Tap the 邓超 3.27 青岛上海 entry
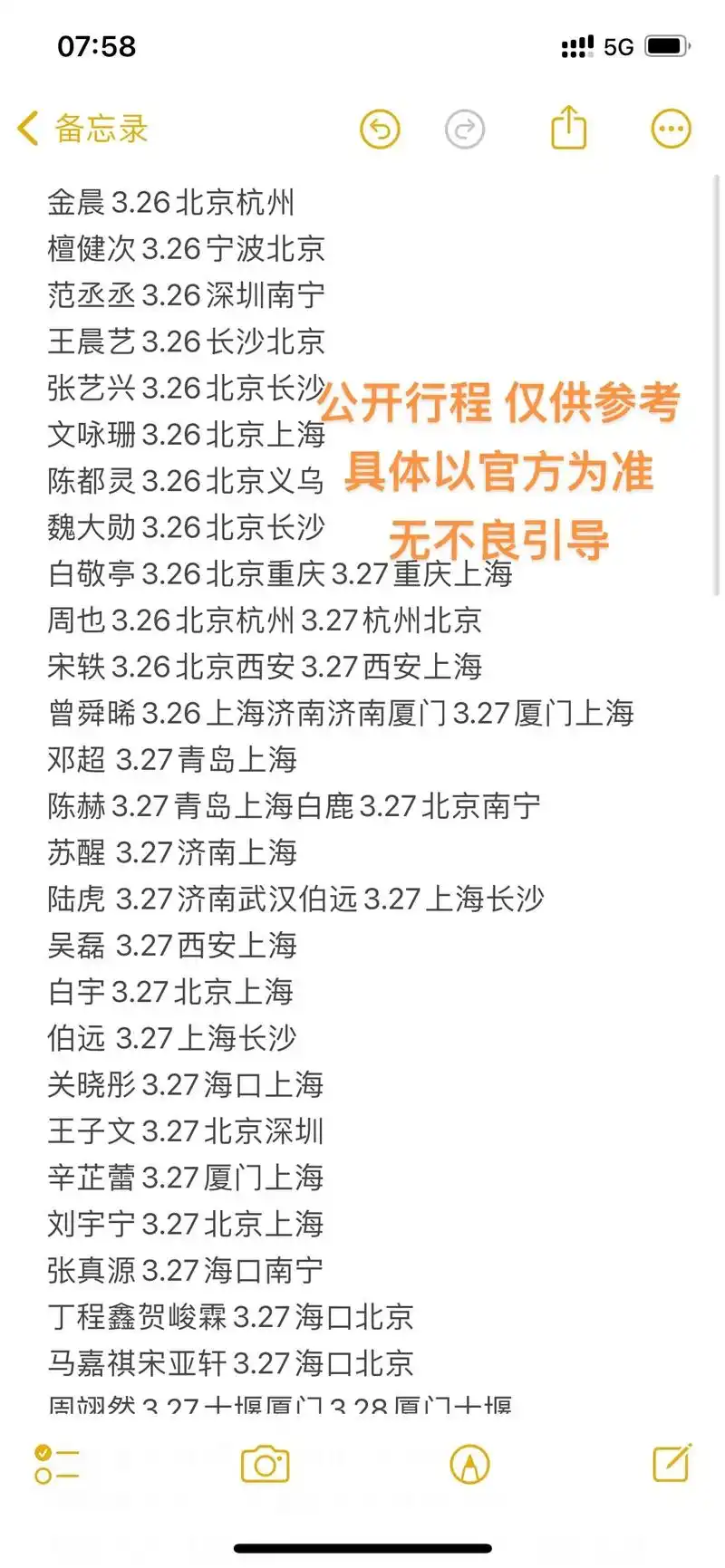The image size is (725, 1568). (x=172, y=761)
